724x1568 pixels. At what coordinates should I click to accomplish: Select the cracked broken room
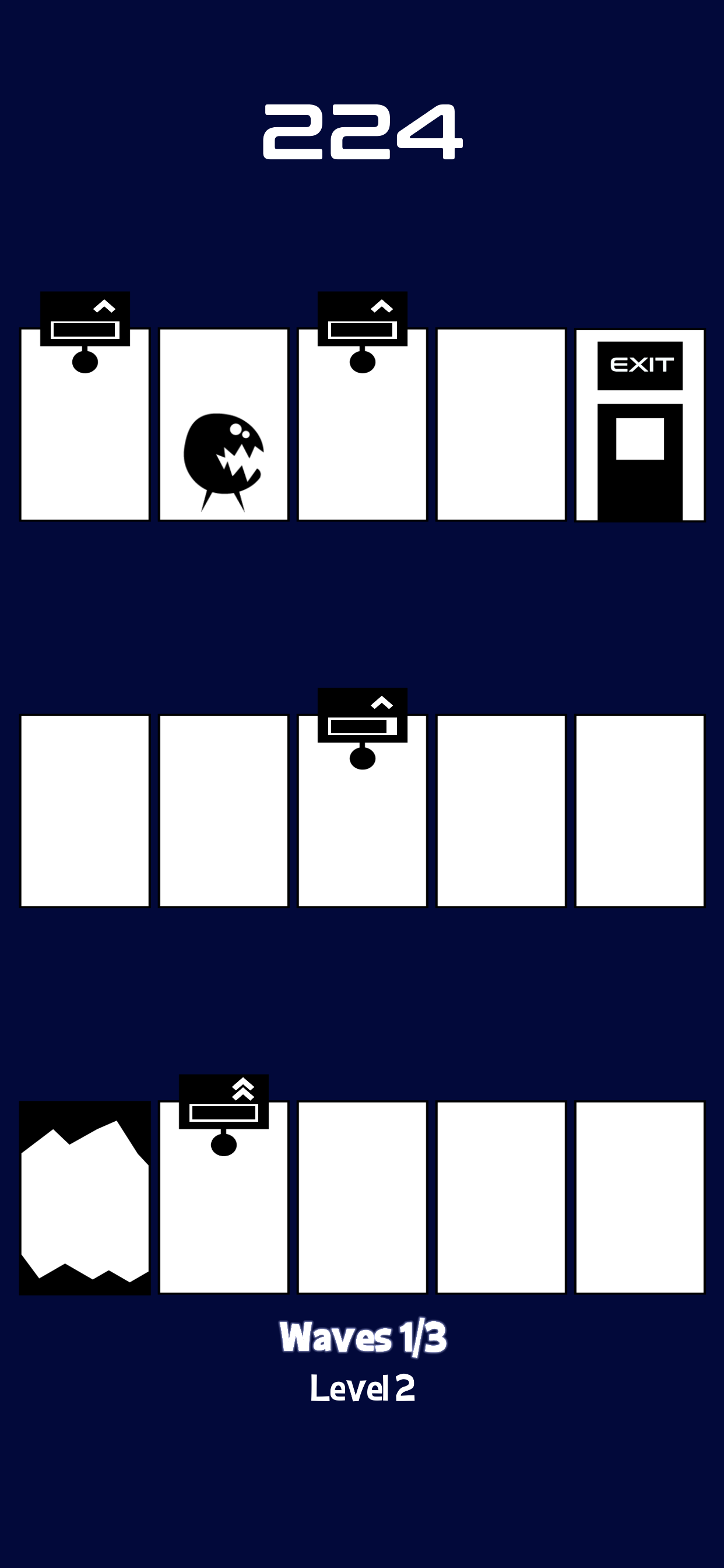click(x=85, y=1198)
